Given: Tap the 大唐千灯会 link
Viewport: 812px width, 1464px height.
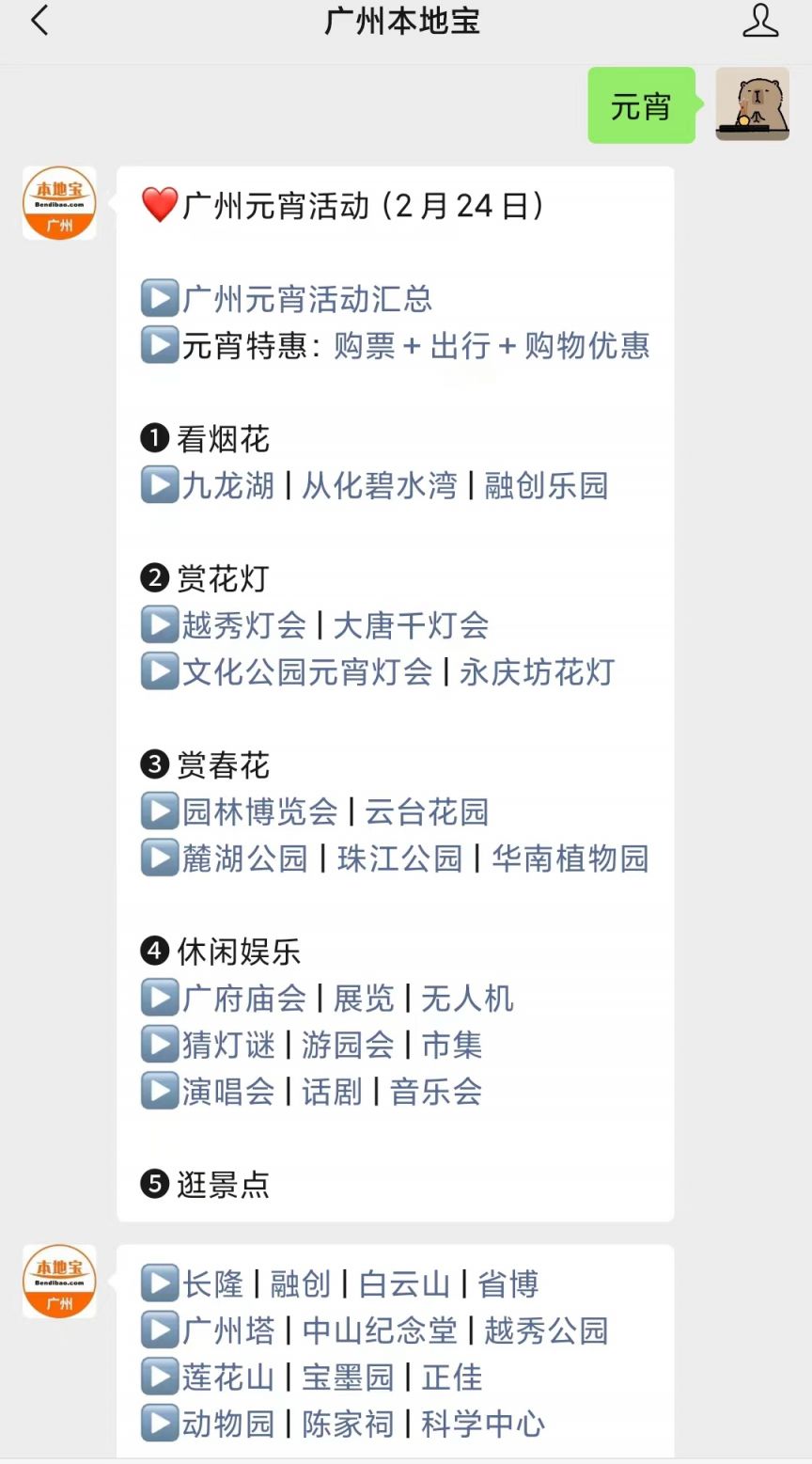Looking at the screenshot, I should [411, 625].
